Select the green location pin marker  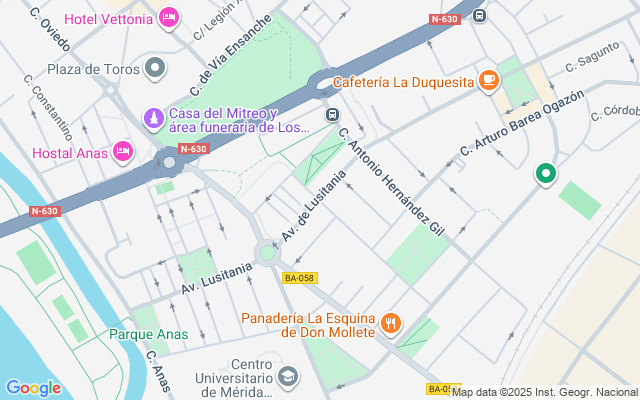tap(546, 174)
